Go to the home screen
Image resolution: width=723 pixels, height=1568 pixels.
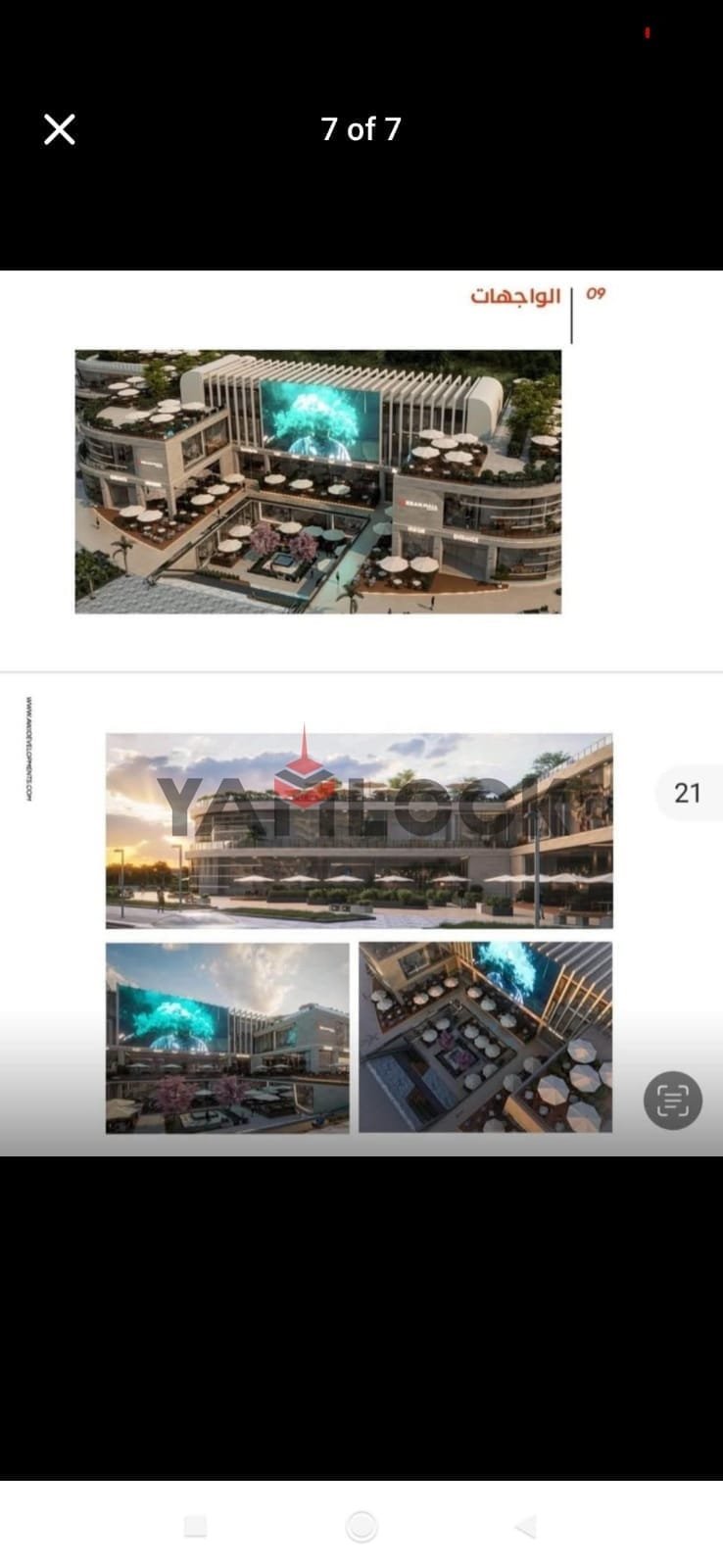point(361,1526)
